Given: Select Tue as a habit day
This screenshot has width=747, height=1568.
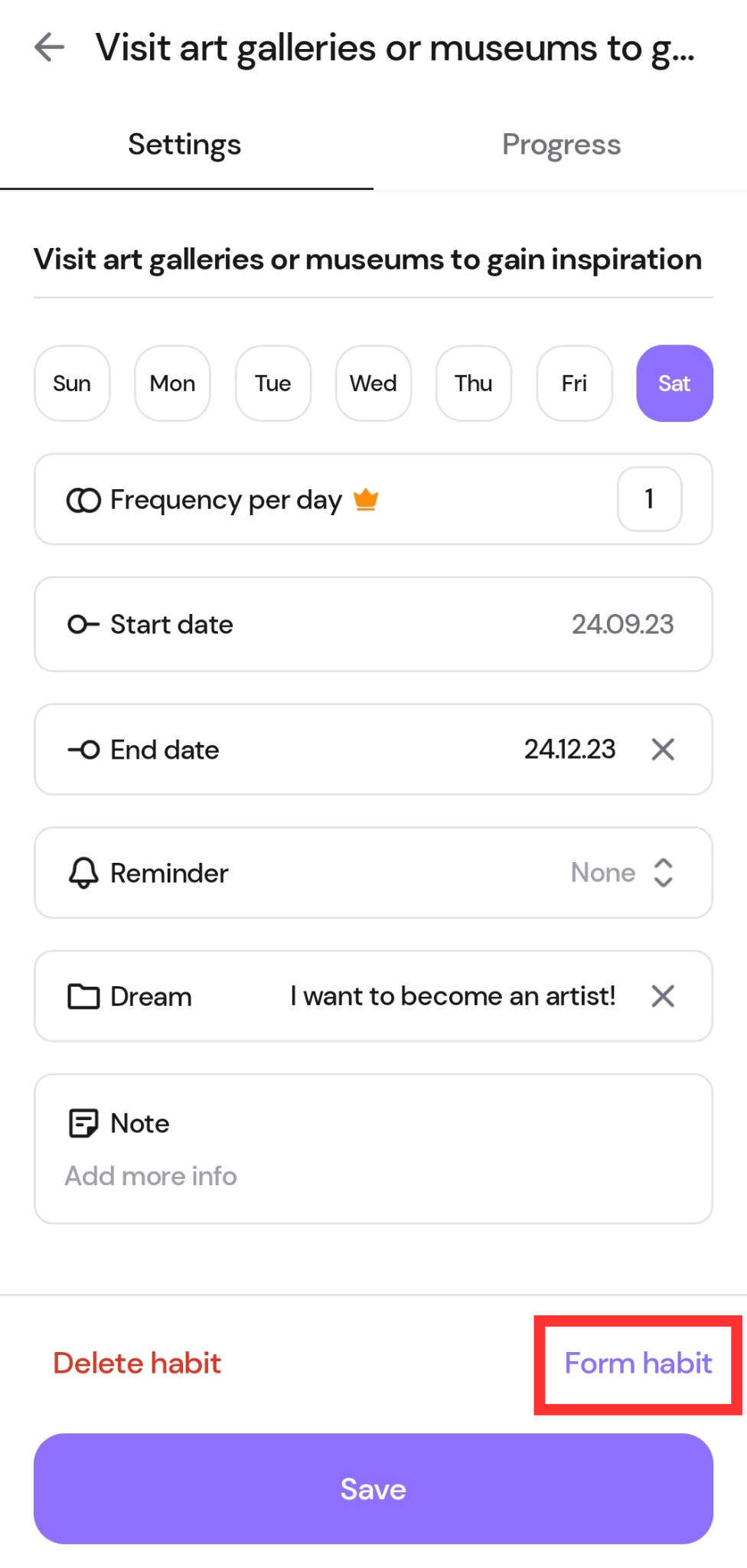Looking at the screenshot, I should tap(273, 384).
